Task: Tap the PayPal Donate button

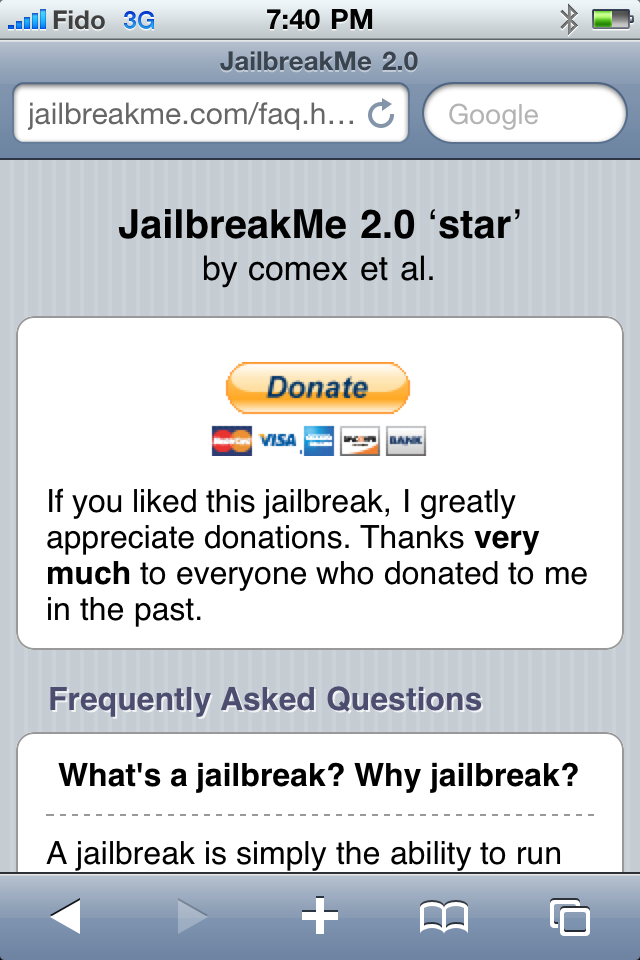Action: 318,388
